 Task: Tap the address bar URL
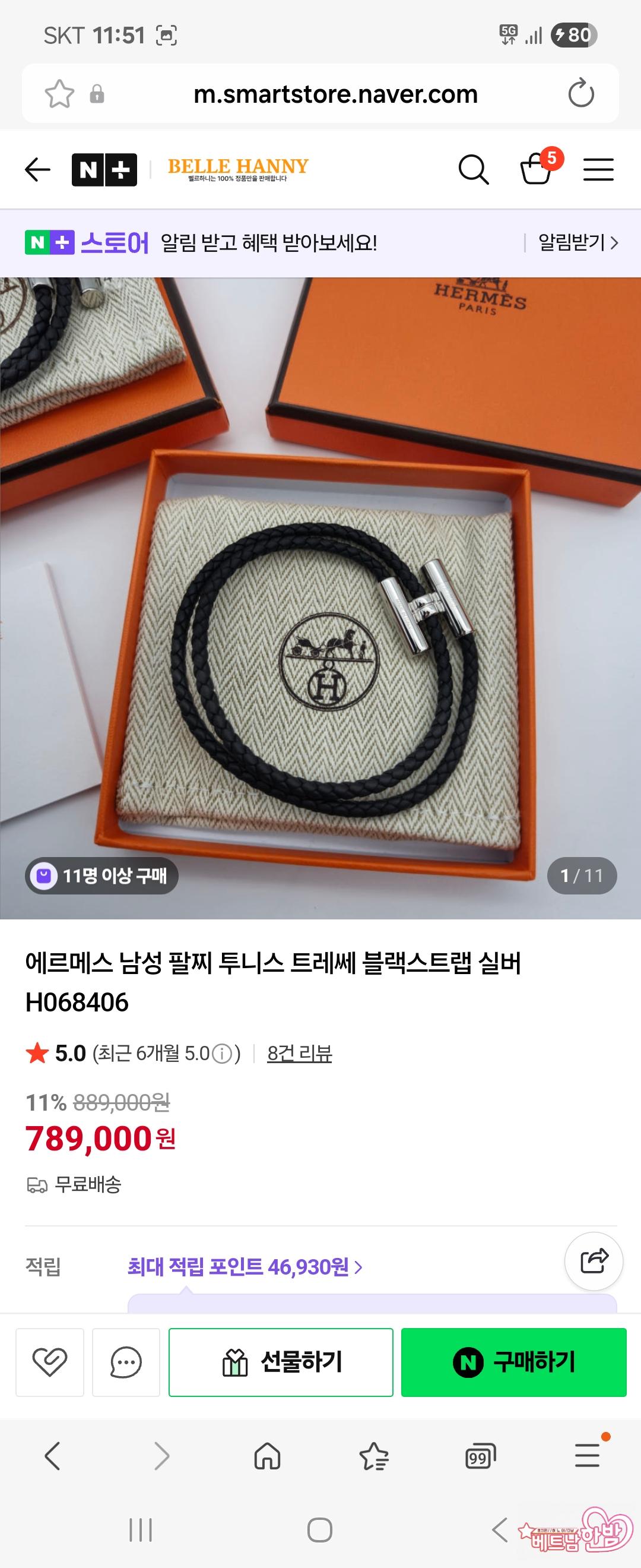pyautogui.click(x=335, y=94)
